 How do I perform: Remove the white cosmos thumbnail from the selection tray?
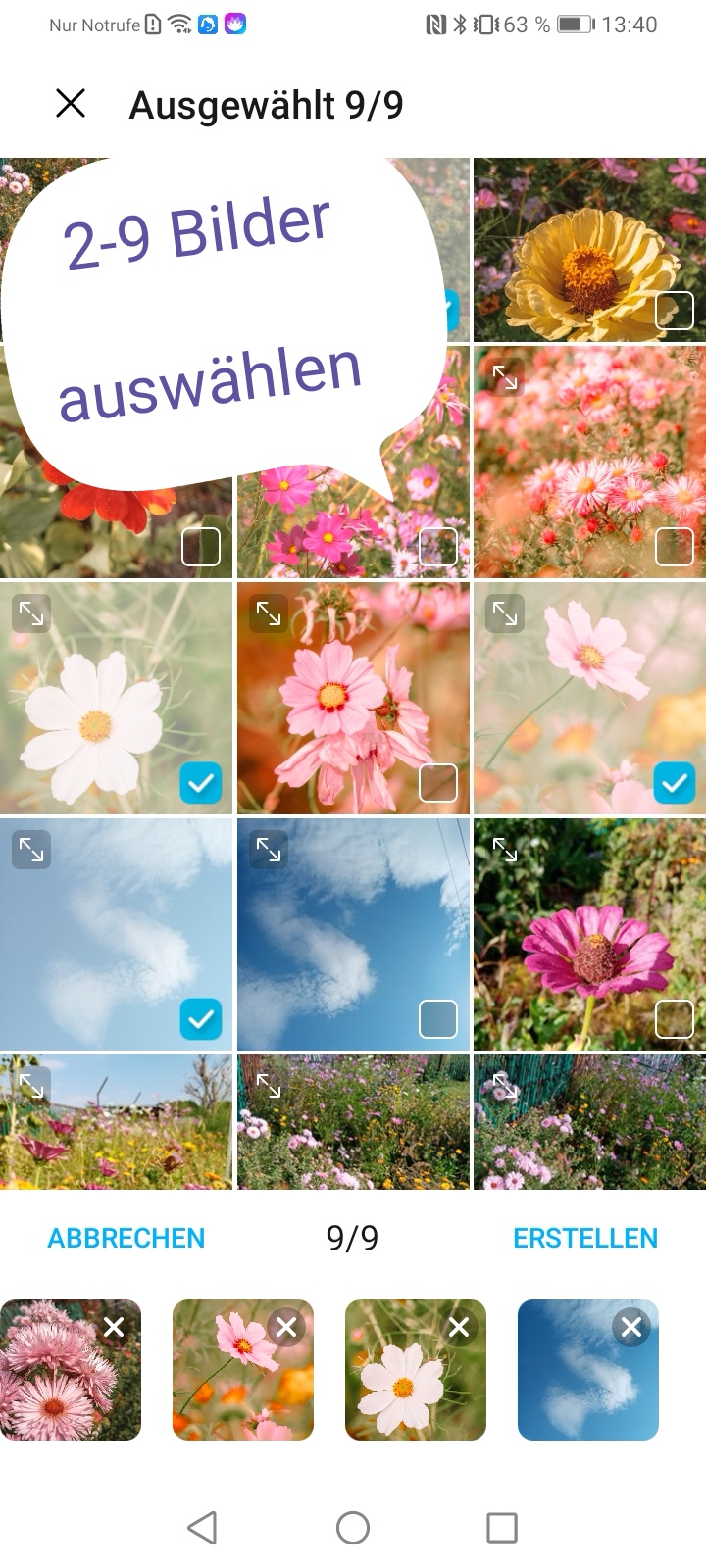(x=459, y=1327)
